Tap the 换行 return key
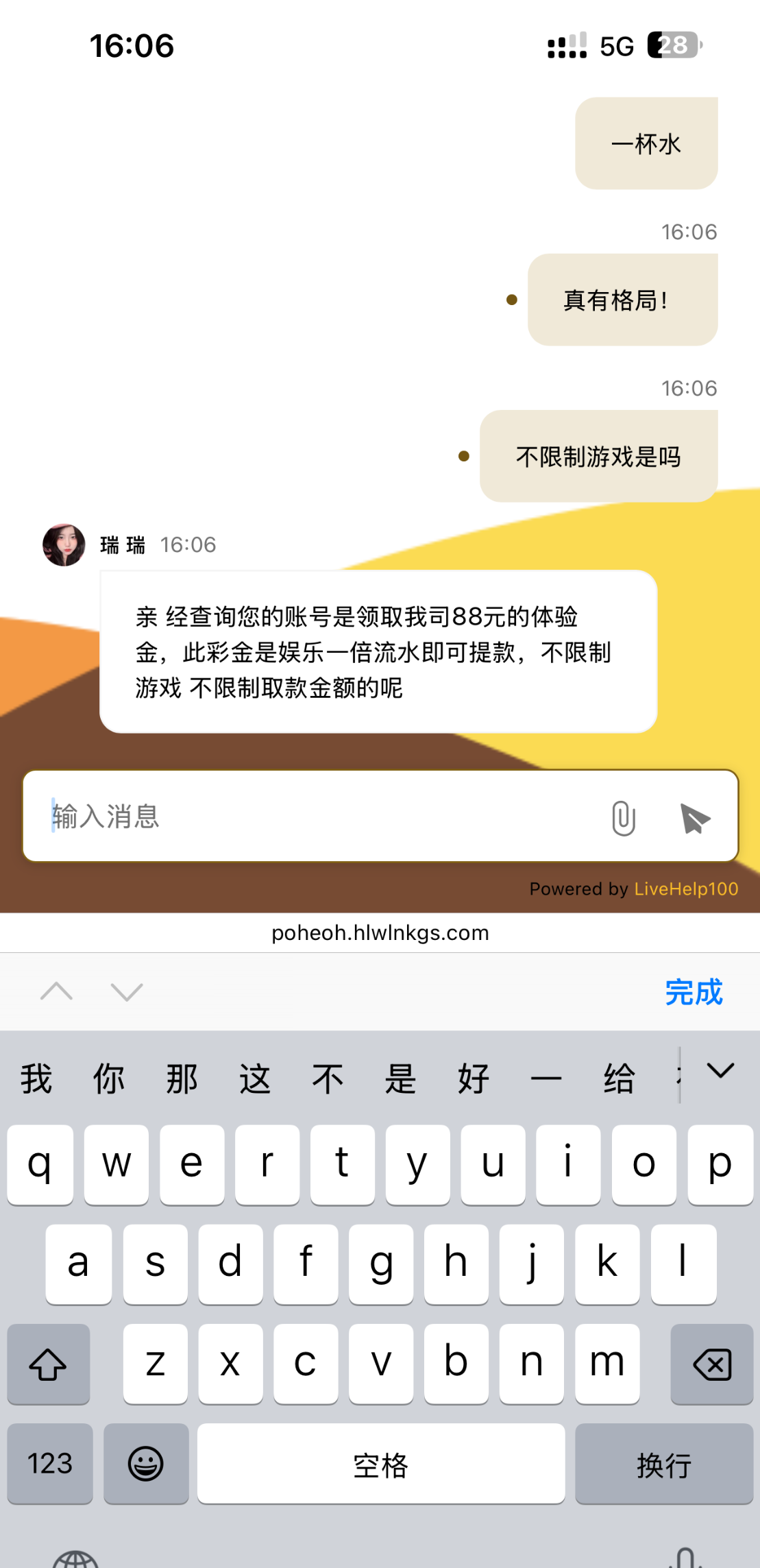This screenshot has height=1568, width=760. tap(663, 1464)
